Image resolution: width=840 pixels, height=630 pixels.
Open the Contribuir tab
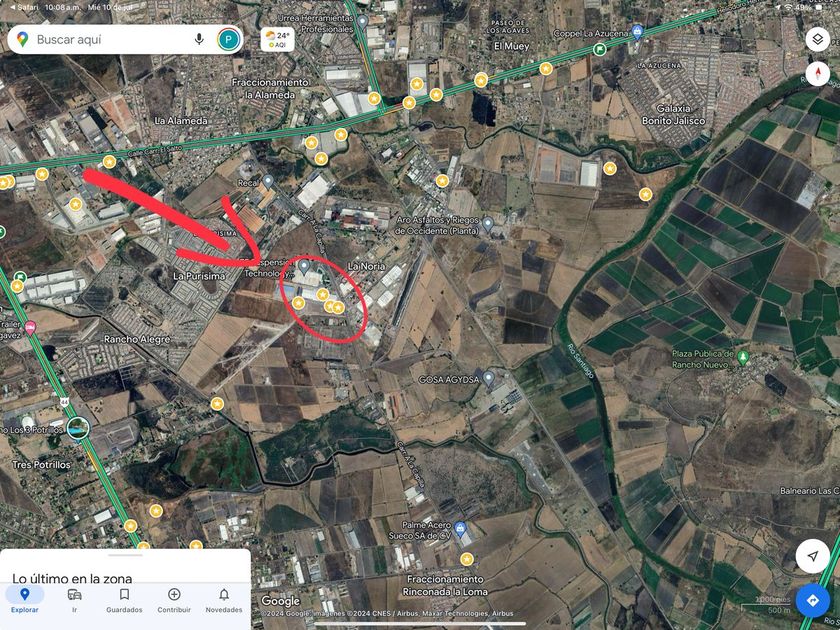click(x=174, y=600)
